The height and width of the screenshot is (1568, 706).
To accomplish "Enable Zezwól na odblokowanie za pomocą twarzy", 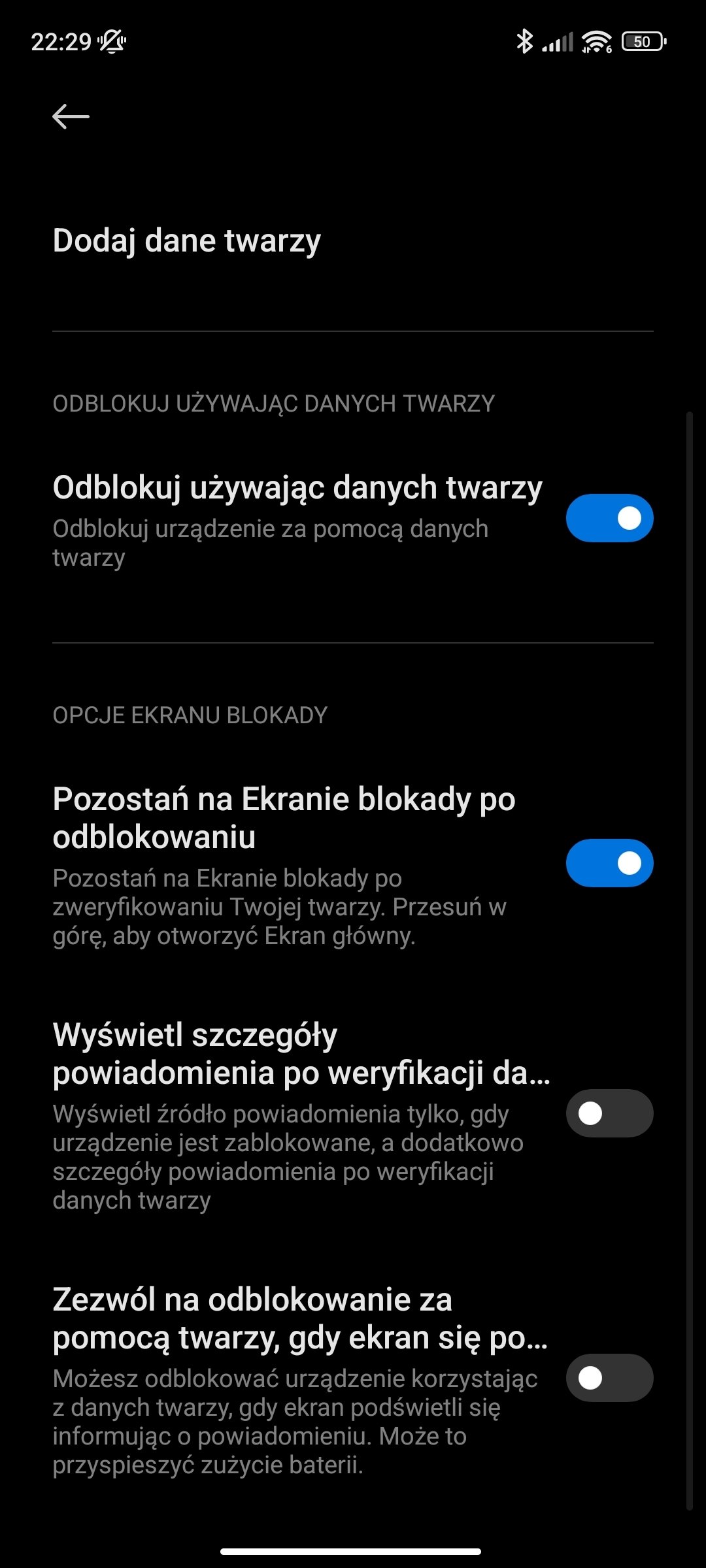I will 609,1378.
